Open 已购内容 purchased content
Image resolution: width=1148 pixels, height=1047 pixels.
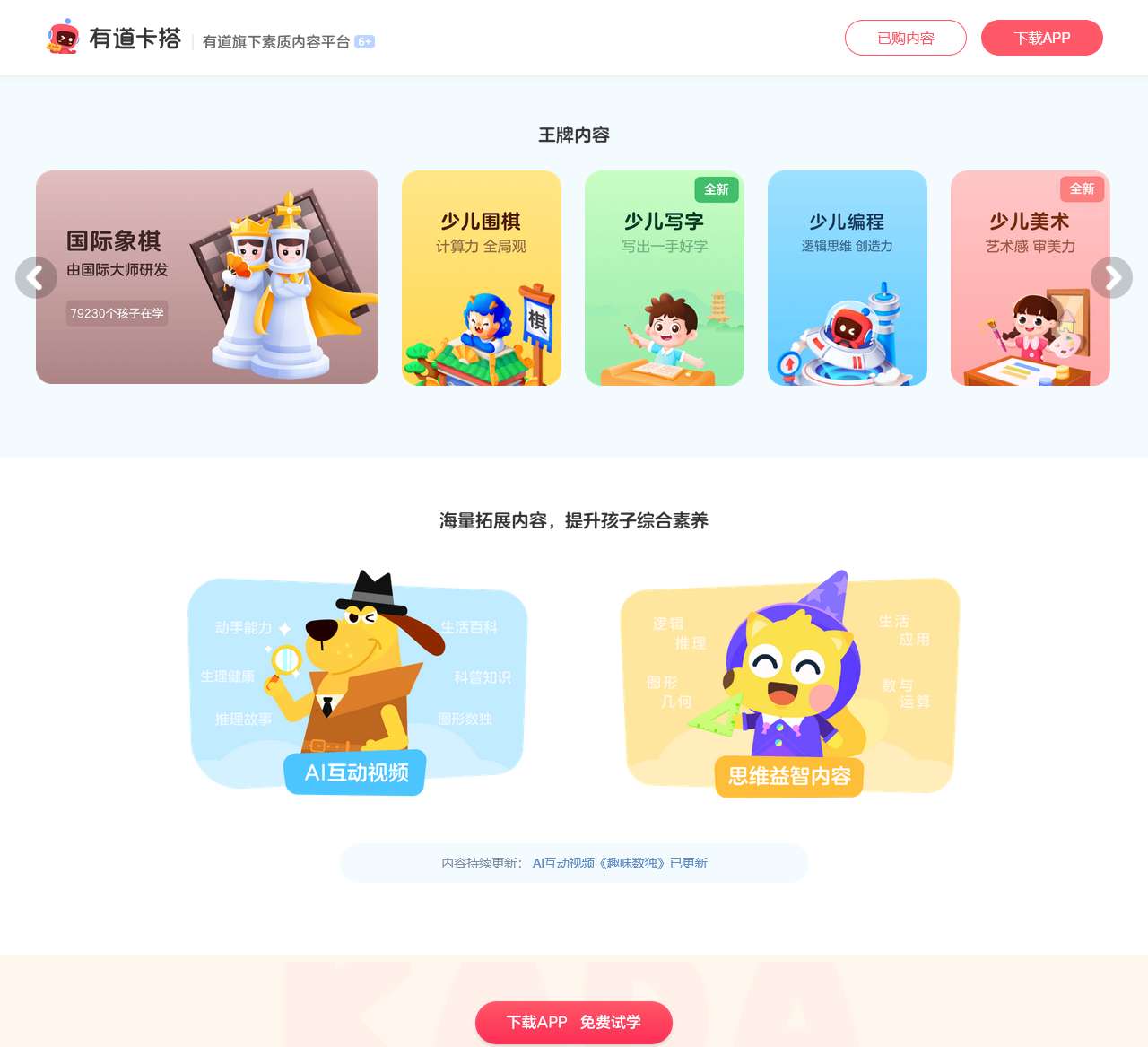[905, 38]
